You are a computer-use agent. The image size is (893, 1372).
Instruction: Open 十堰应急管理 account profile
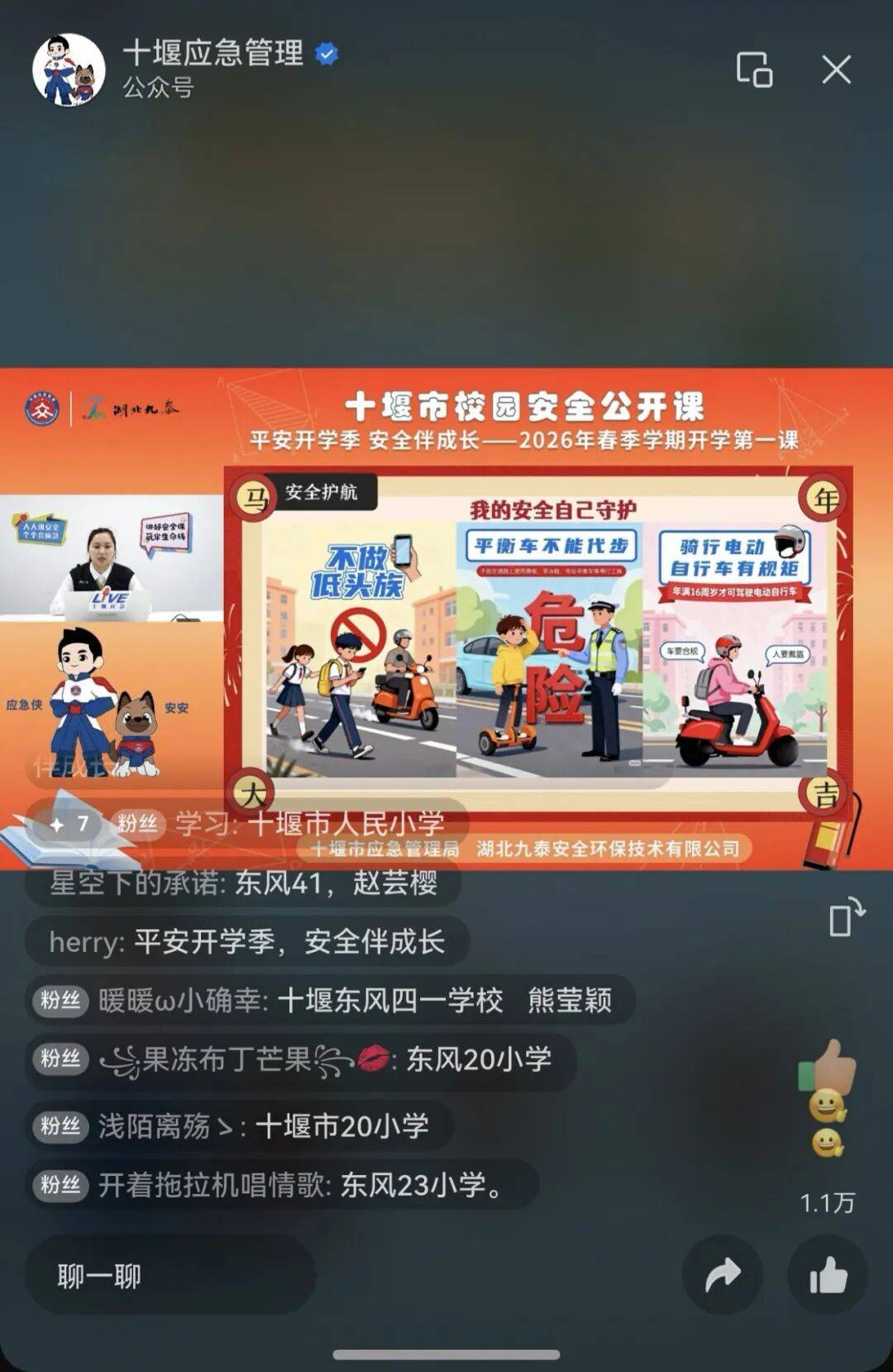[x=69, y=70]
